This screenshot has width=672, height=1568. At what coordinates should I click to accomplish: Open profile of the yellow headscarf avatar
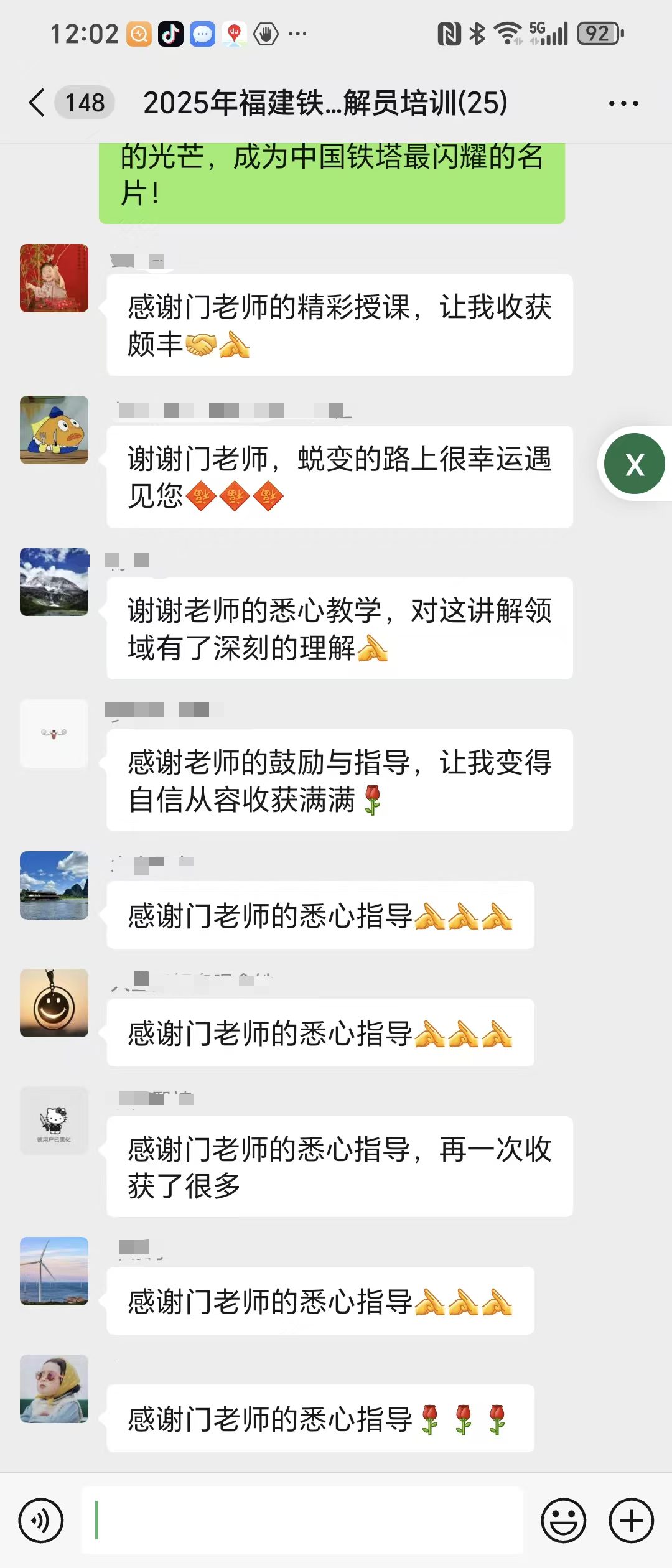[x=54, y=1389]
